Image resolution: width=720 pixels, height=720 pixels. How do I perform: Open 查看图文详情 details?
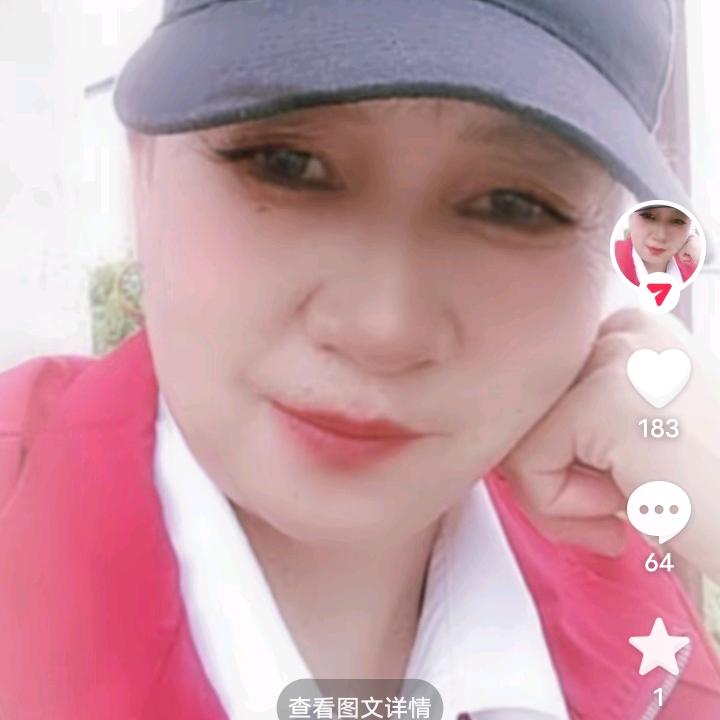360,706
